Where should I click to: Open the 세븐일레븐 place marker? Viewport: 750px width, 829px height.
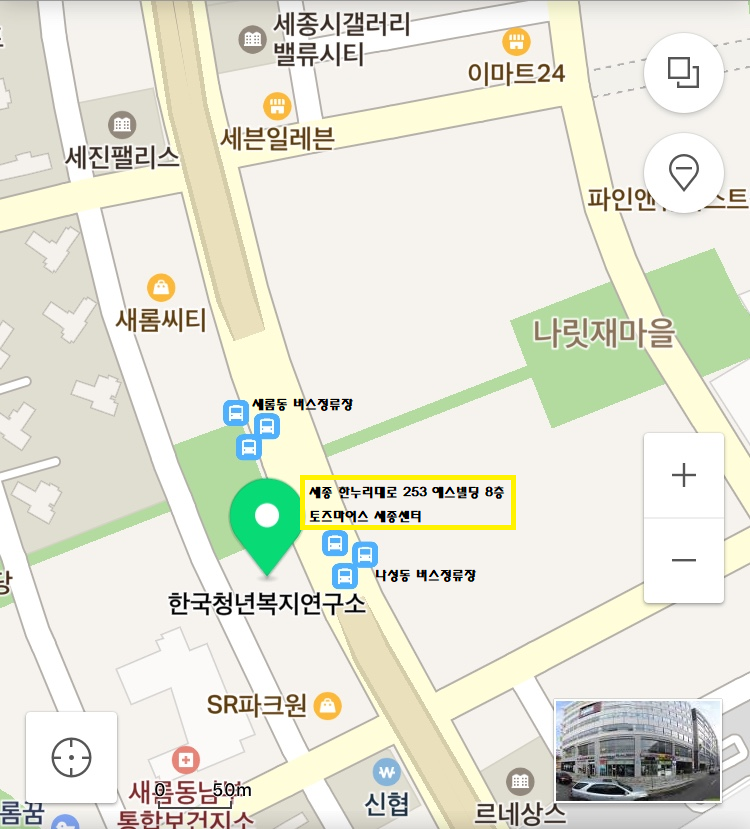pos(277,106)
